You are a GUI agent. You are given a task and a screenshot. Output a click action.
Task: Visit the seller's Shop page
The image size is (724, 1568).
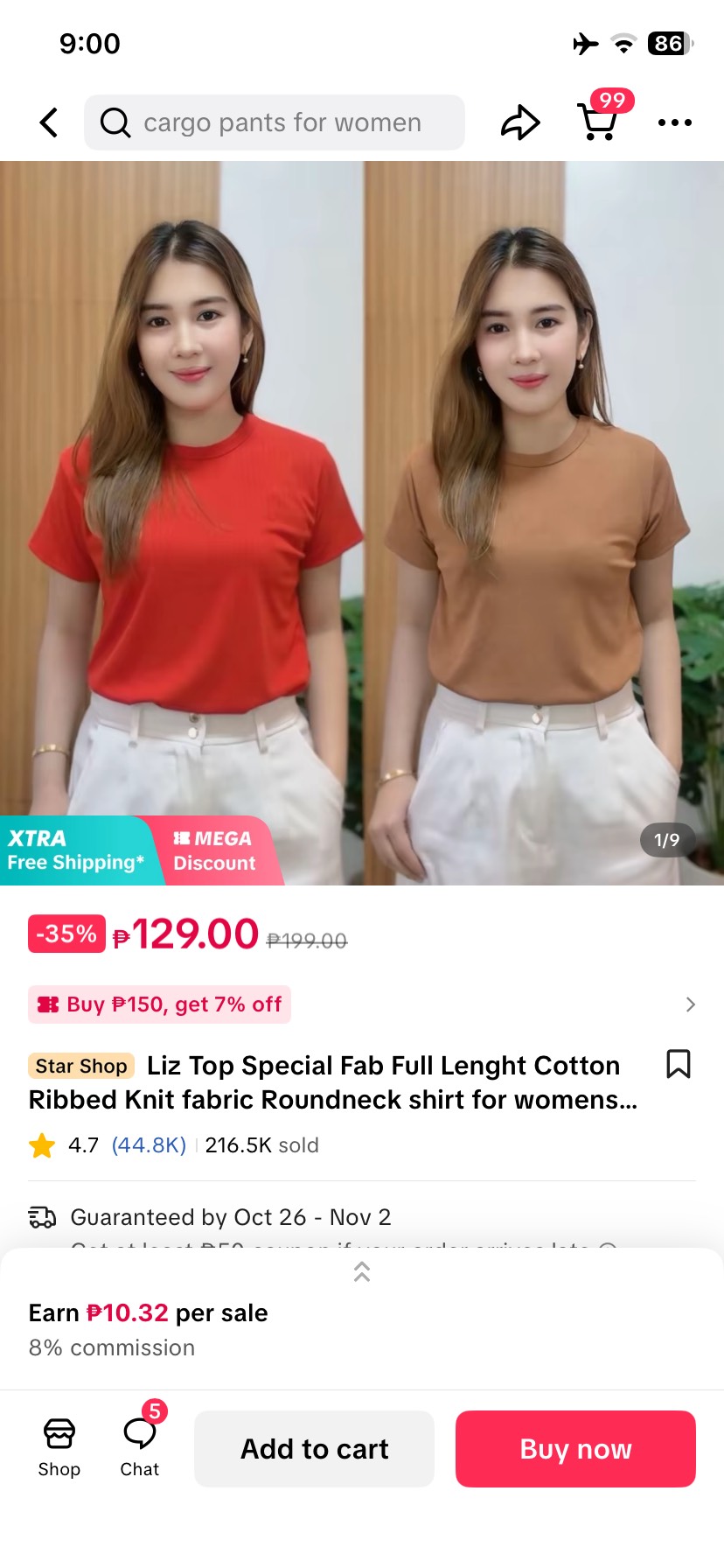coord(59,1448)
